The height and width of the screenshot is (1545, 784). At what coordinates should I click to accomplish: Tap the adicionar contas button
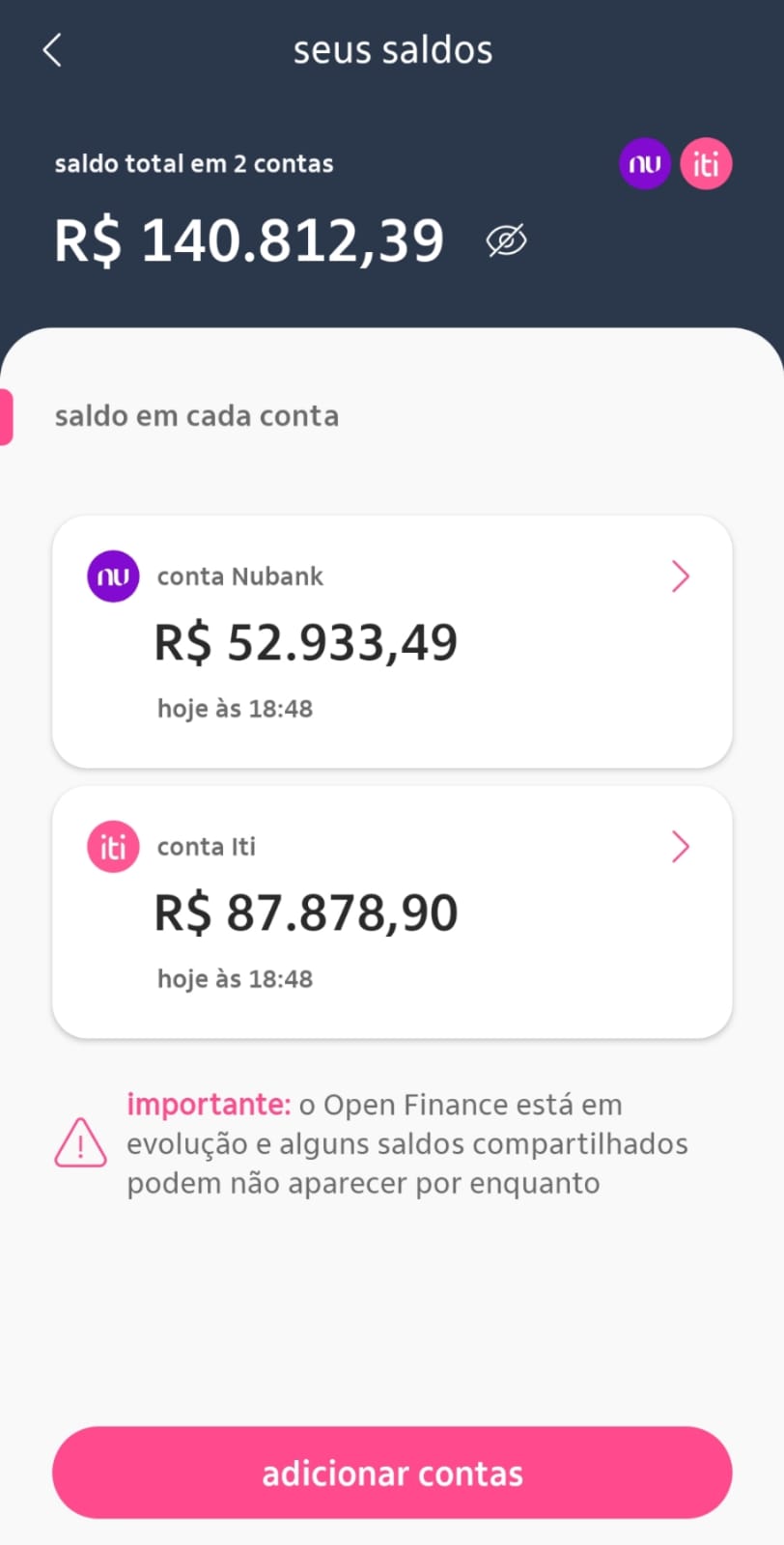pos(392,1473)
